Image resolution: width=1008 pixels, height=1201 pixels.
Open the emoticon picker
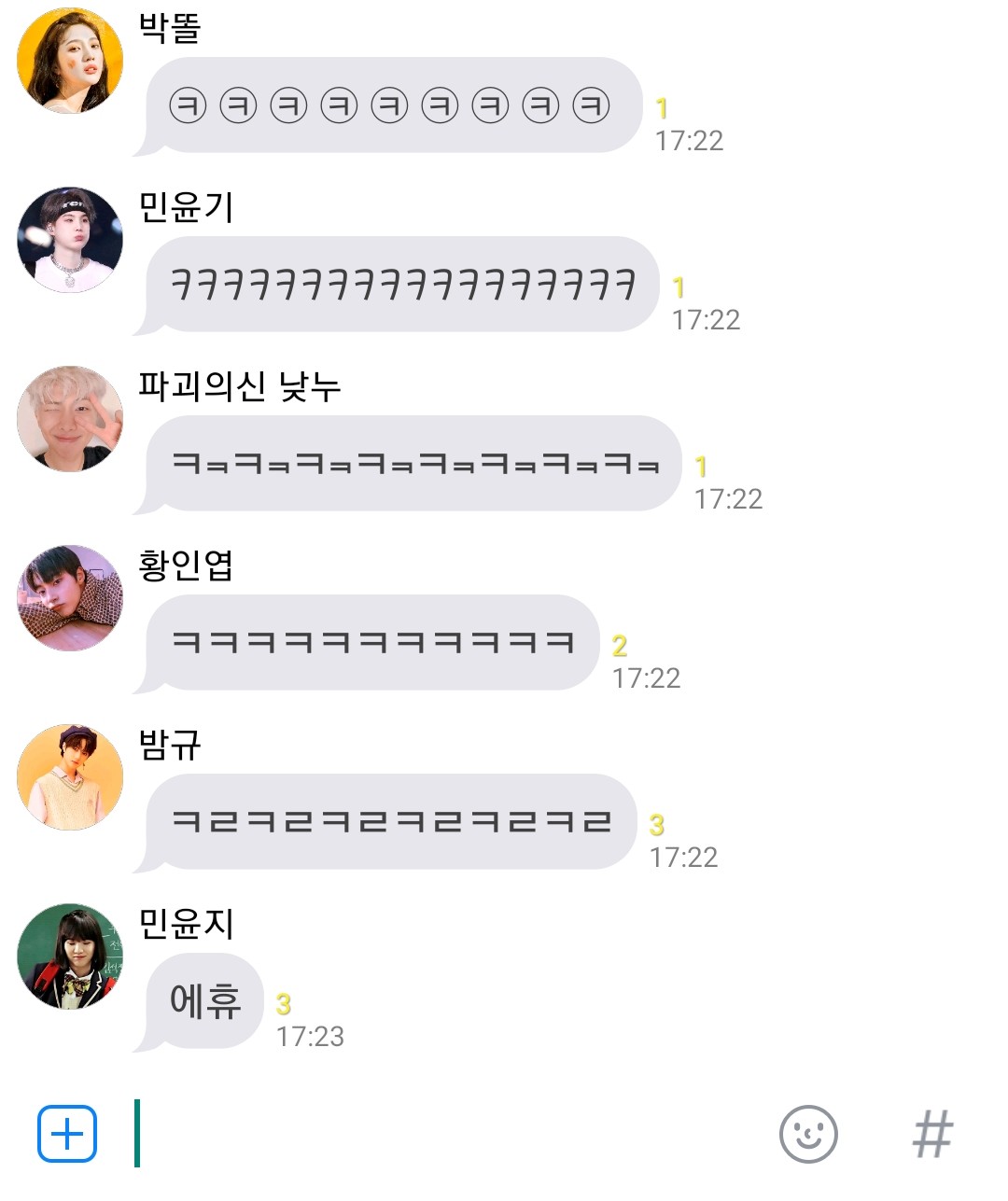click(x=808, y=1134)
